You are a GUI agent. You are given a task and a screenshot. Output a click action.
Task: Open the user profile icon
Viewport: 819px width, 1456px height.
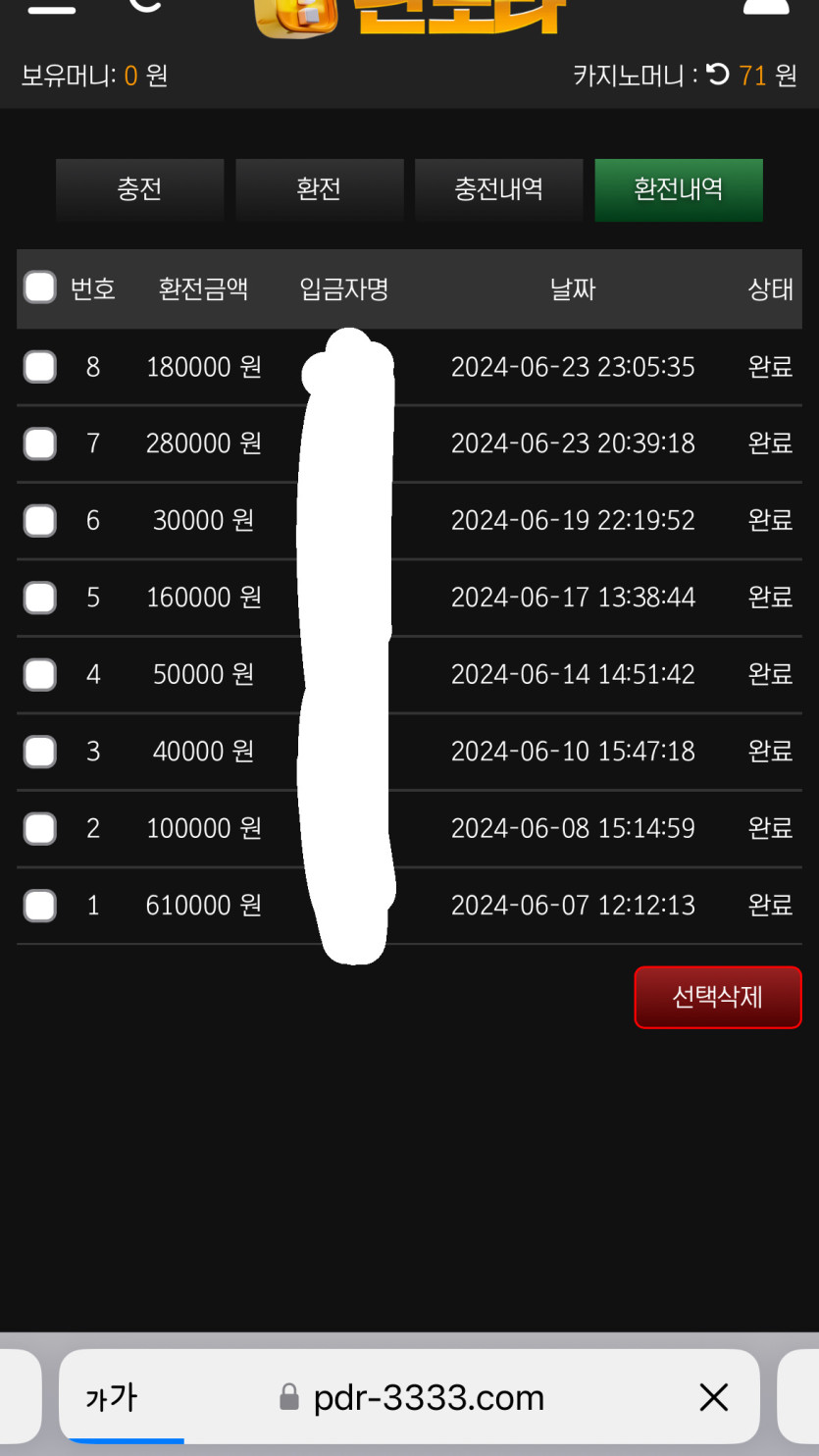click(x=766, y=8)
